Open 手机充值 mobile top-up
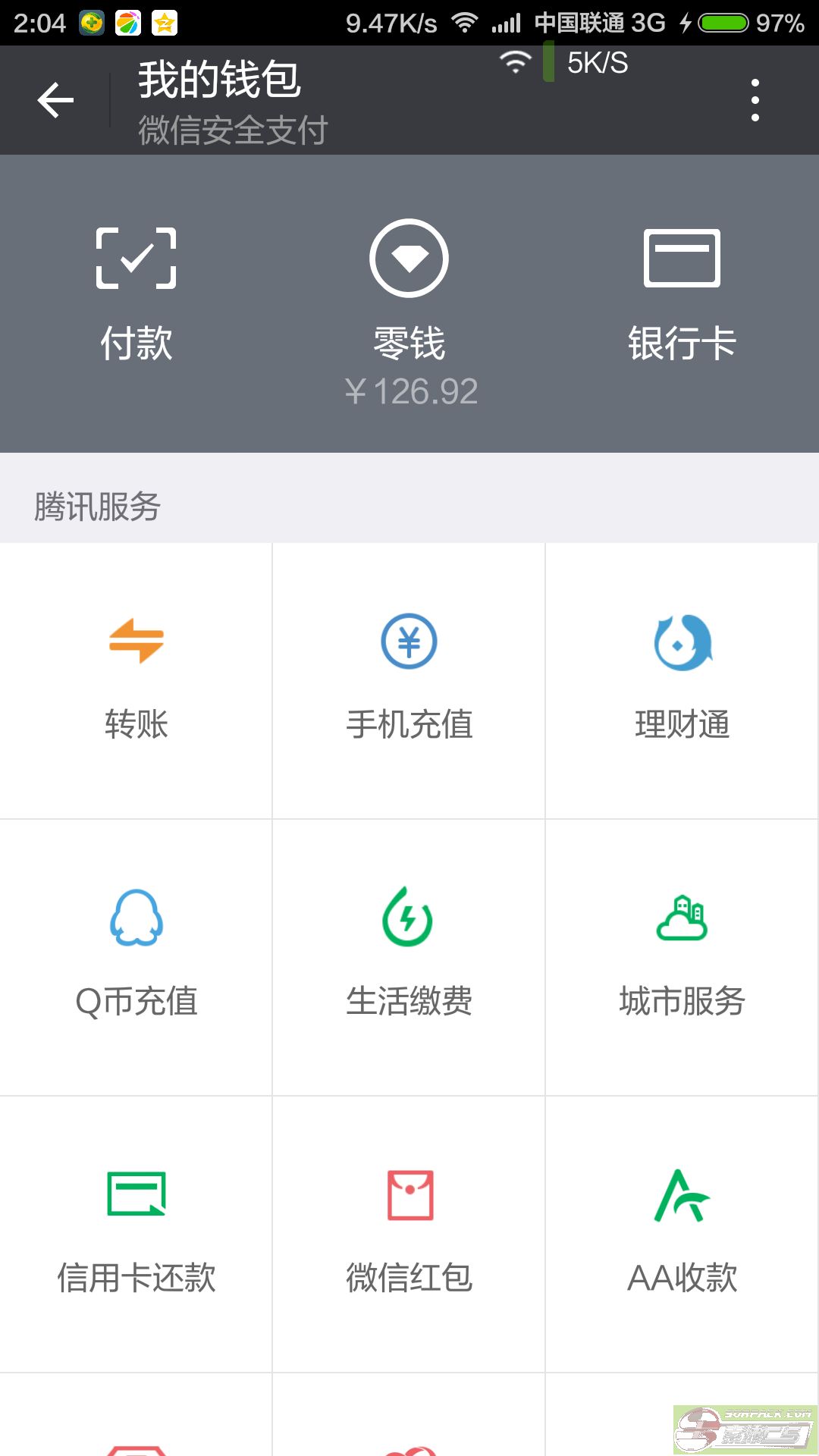Screen dimensions: 819x1456 409,680
